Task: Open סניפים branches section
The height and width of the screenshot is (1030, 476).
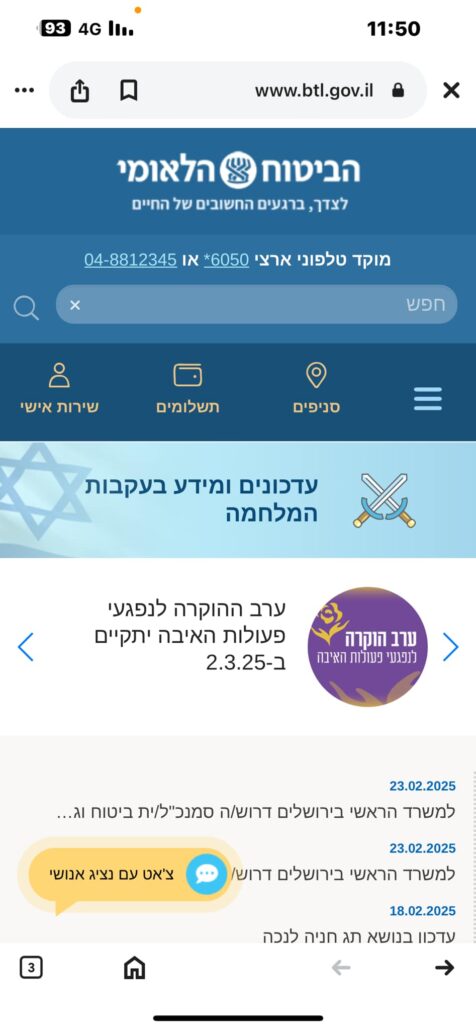Action: tap(316, 389)
